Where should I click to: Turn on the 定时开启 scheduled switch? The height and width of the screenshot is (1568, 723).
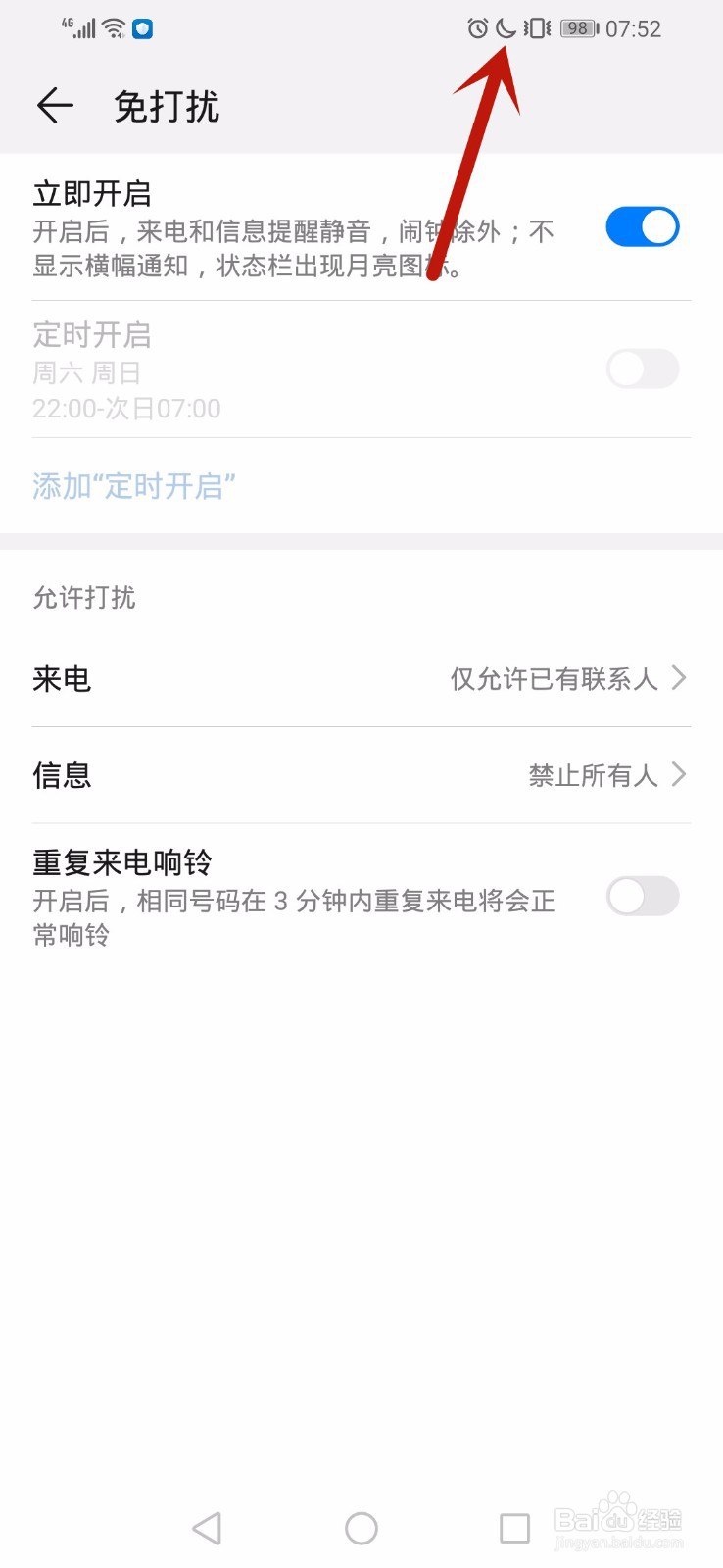click(643, 369)
